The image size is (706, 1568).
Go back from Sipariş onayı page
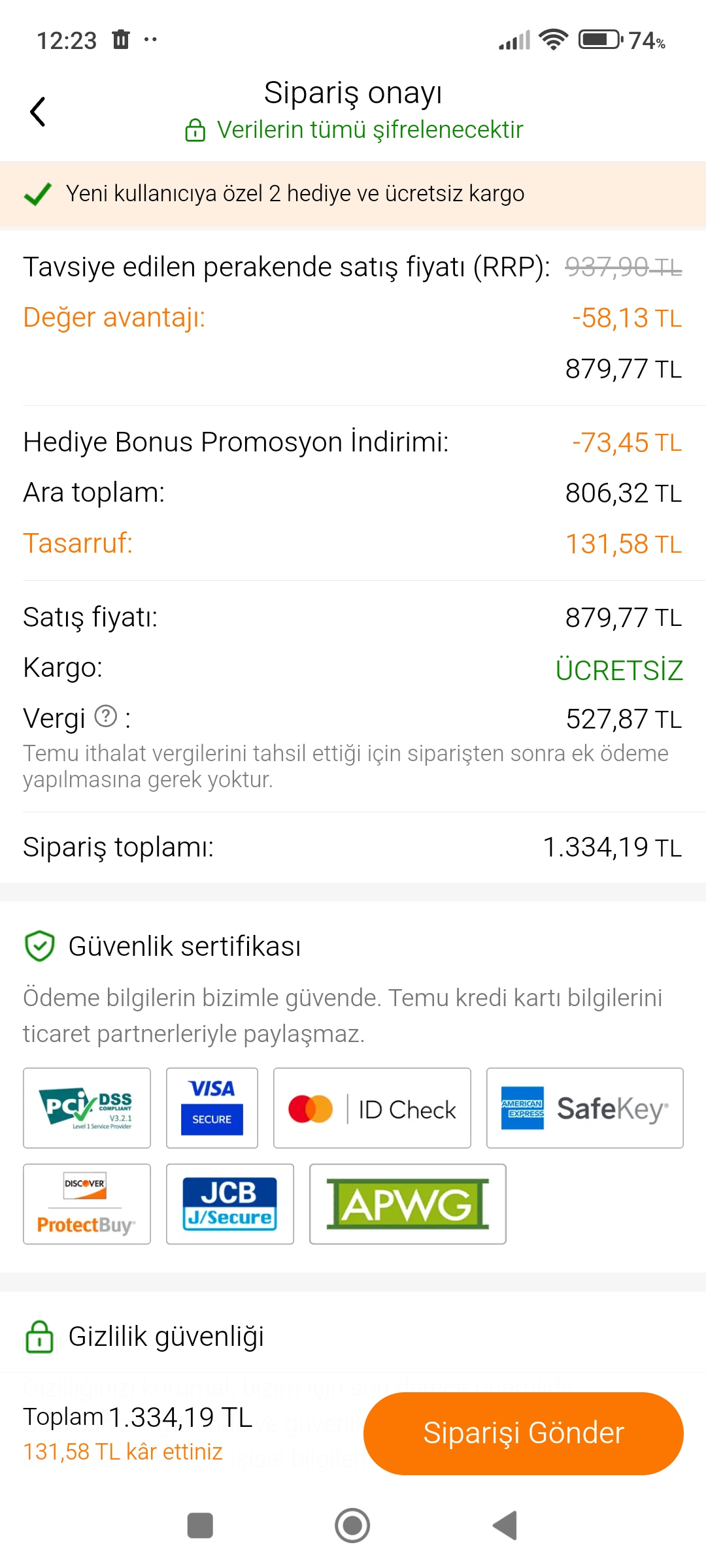click(39, 112)
